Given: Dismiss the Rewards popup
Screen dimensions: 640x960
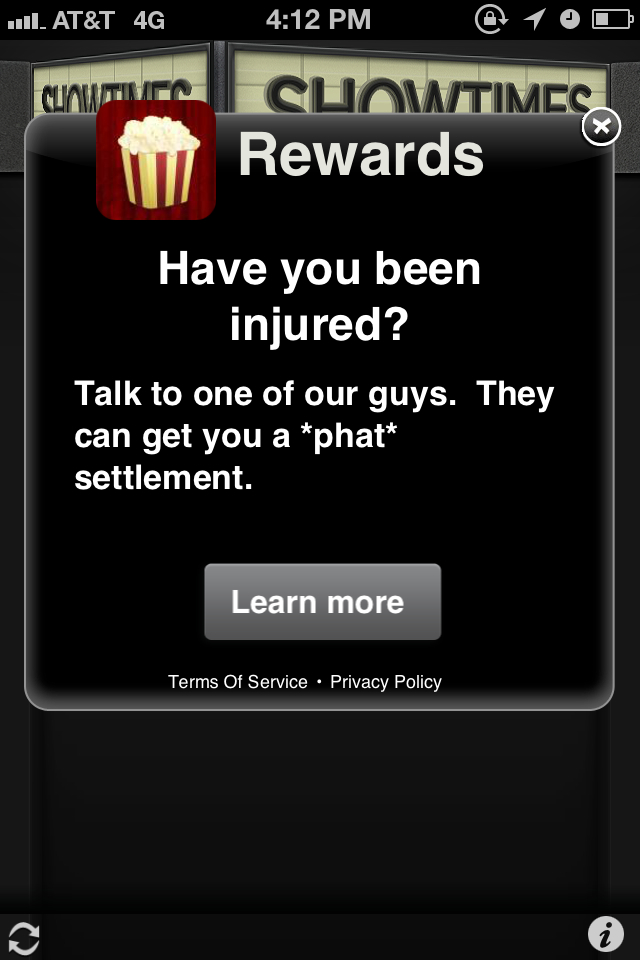Looking at the screenshot, I should (601, 127).
